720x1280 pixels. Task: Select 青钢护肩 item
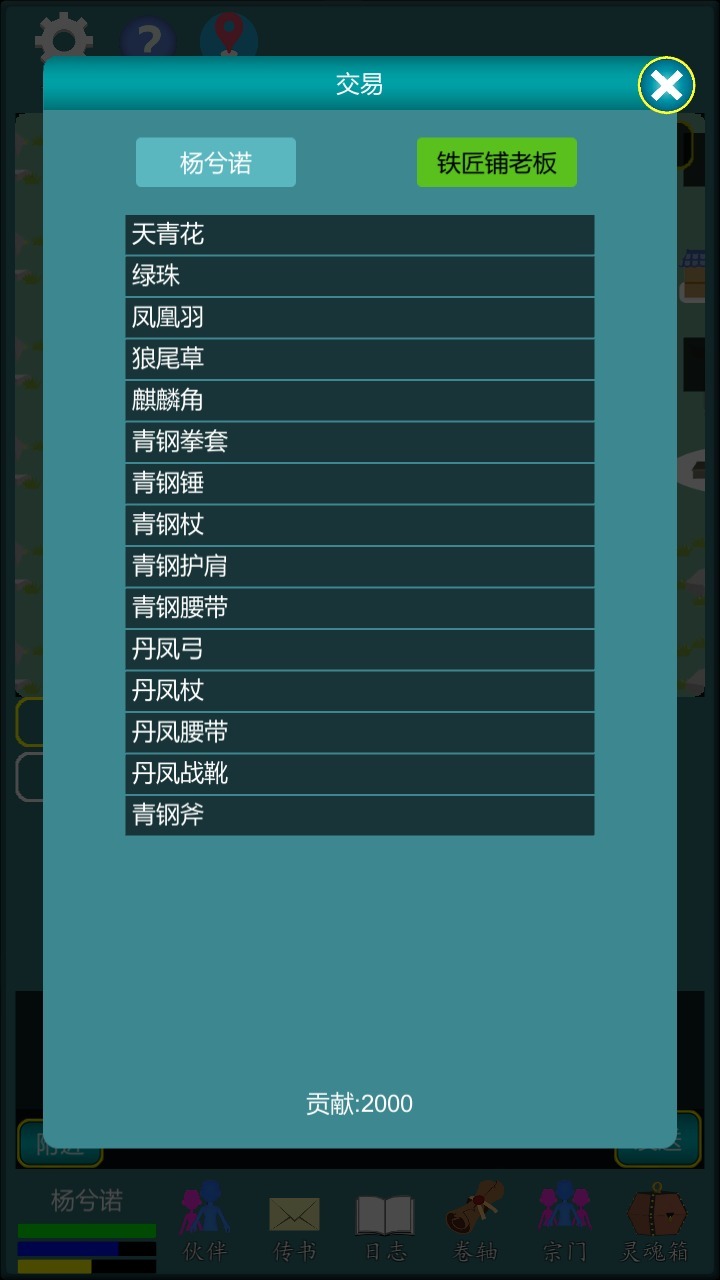pyautogui.click(x=359, y=566)
